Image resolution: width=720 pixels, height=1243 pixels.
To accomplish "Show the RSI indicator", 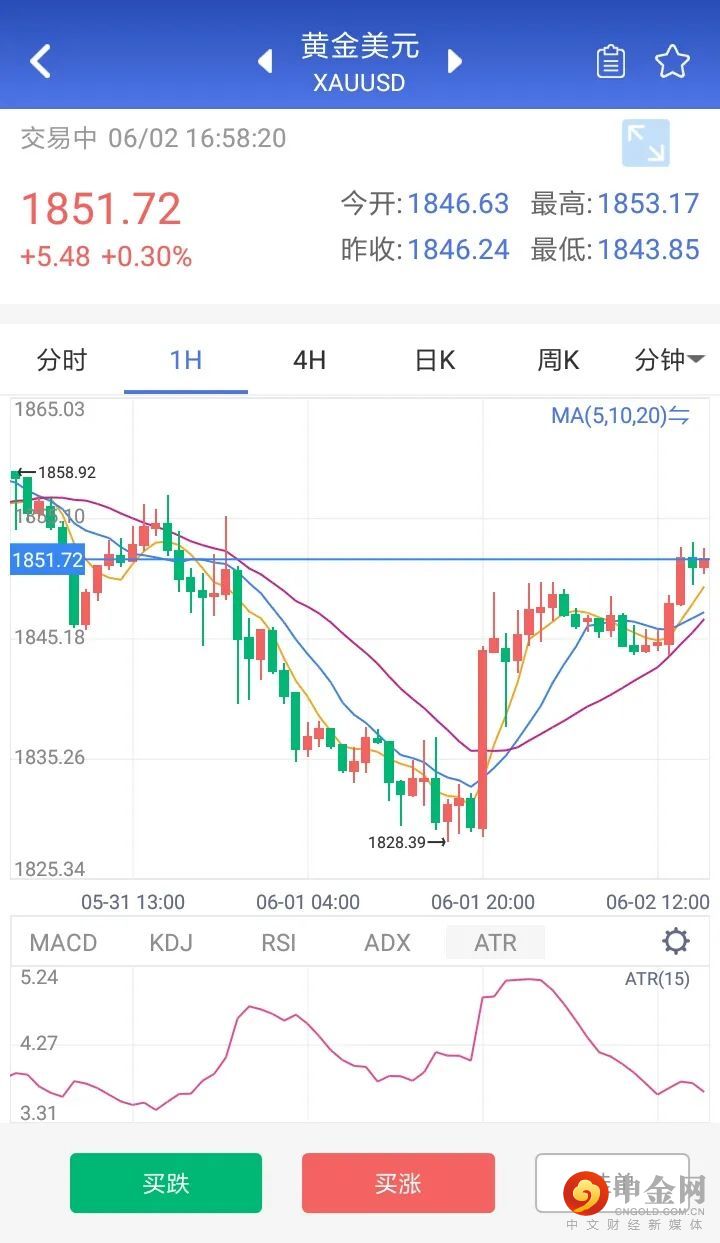I will tap(279, 942).
